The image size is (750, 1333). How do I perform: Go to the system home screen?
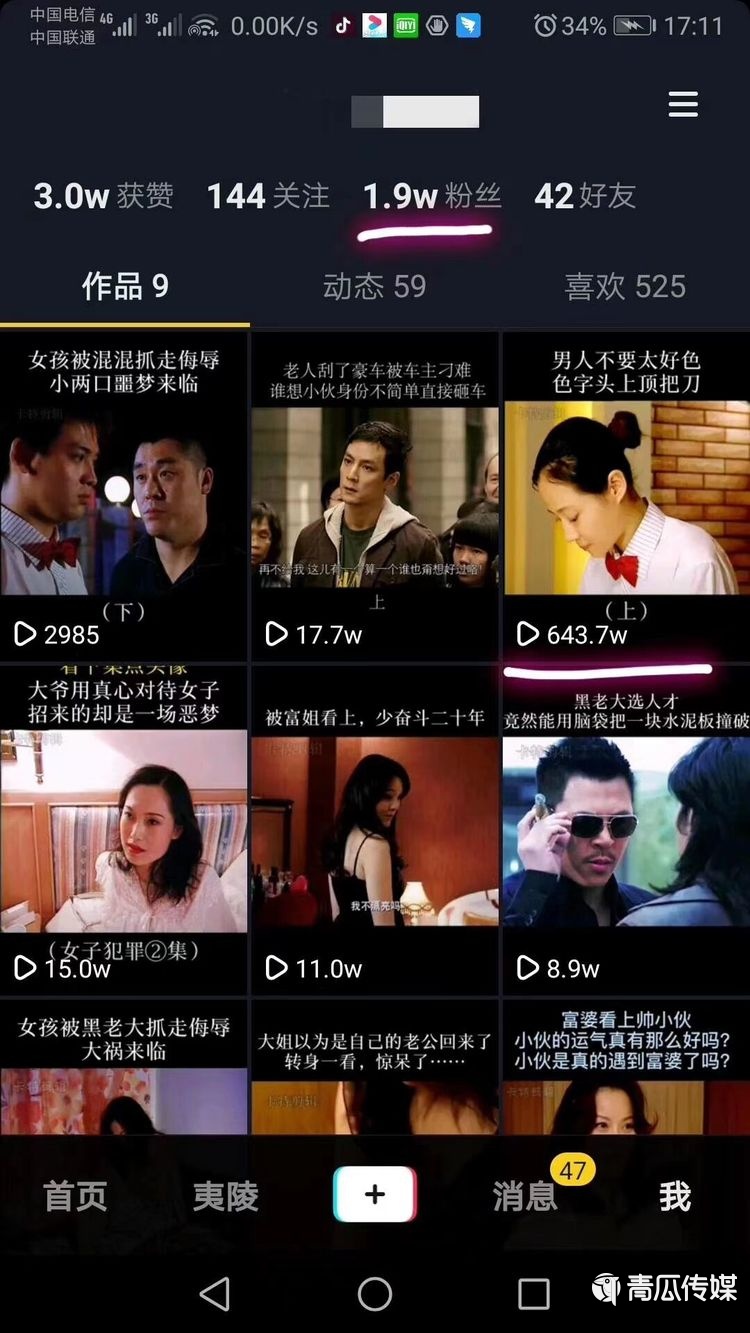[x=375, y=1293]
